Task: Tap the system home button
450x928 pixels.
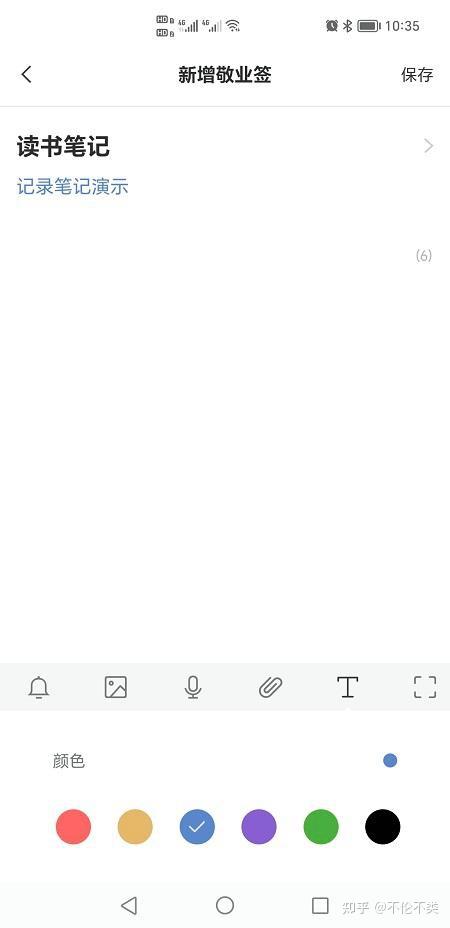Action: pos(225,905)
